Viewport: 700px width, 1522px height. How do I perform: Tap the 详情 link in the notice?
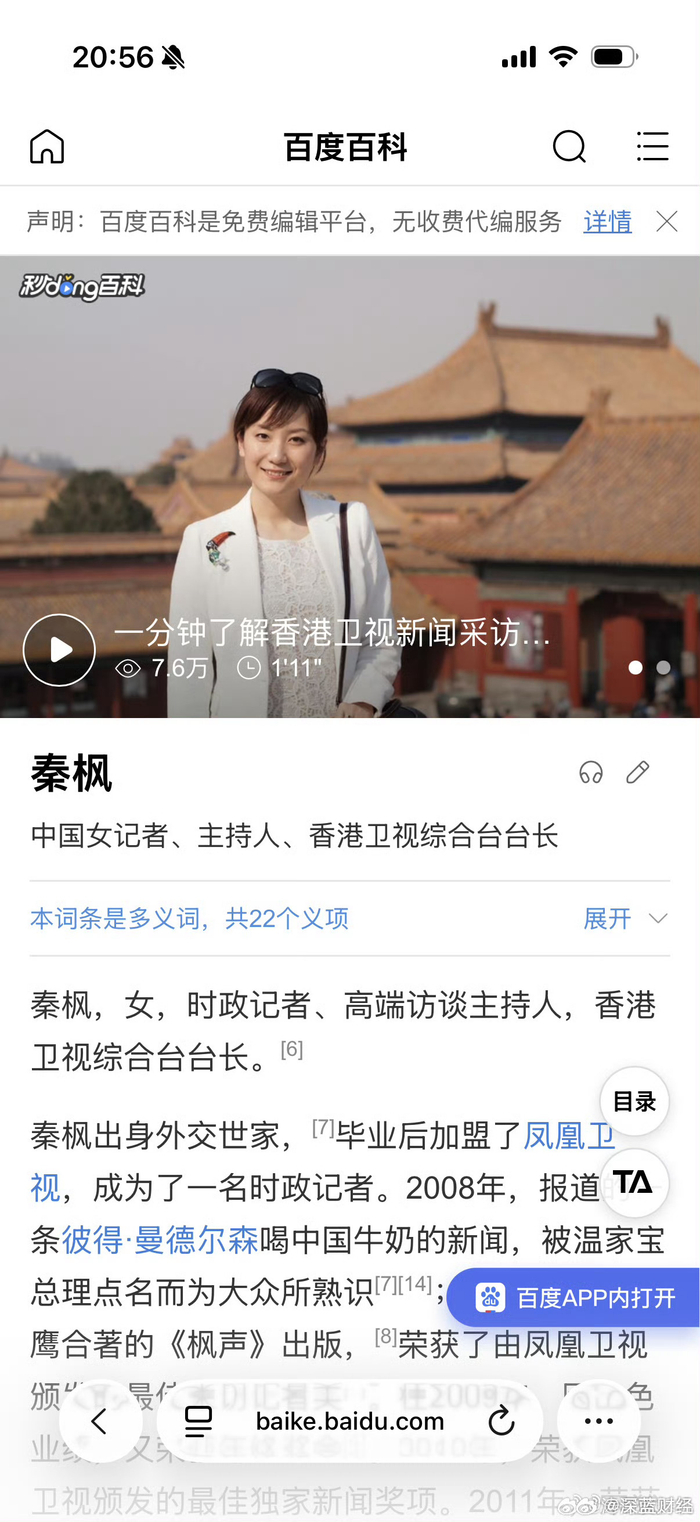click(x=607, y=221)
